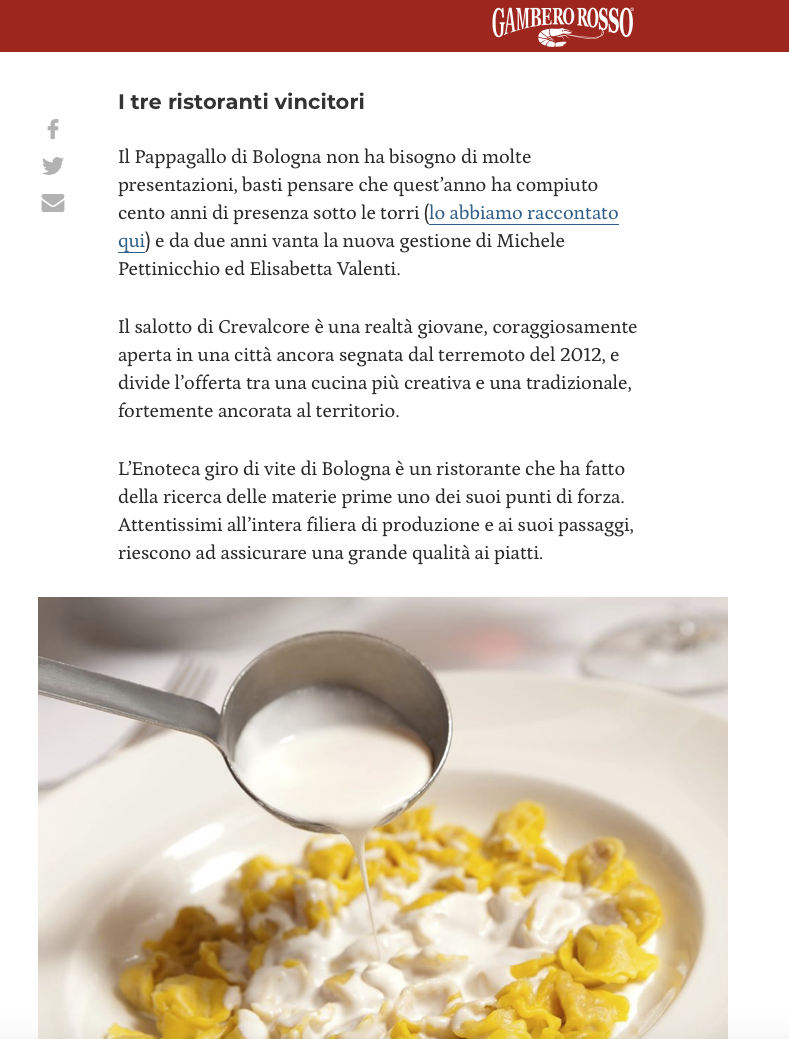This screenshot has height=1039, width=789.
Task: Go to the Gambero Rosso homepage logo
Action: 562,25
